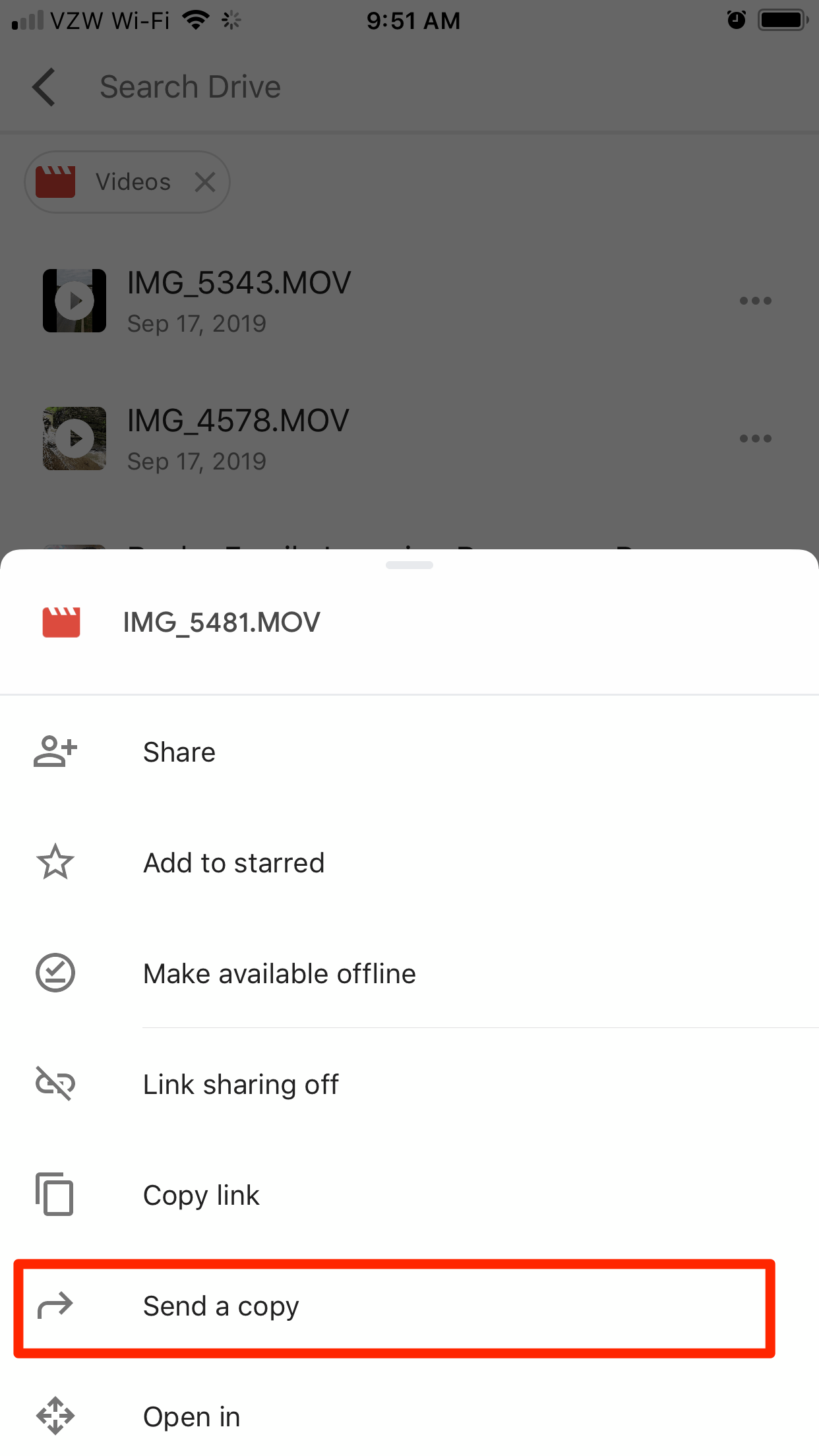This screenshot has height=1456, width=819.
Task: Make the file available offline
Action: 279,974
